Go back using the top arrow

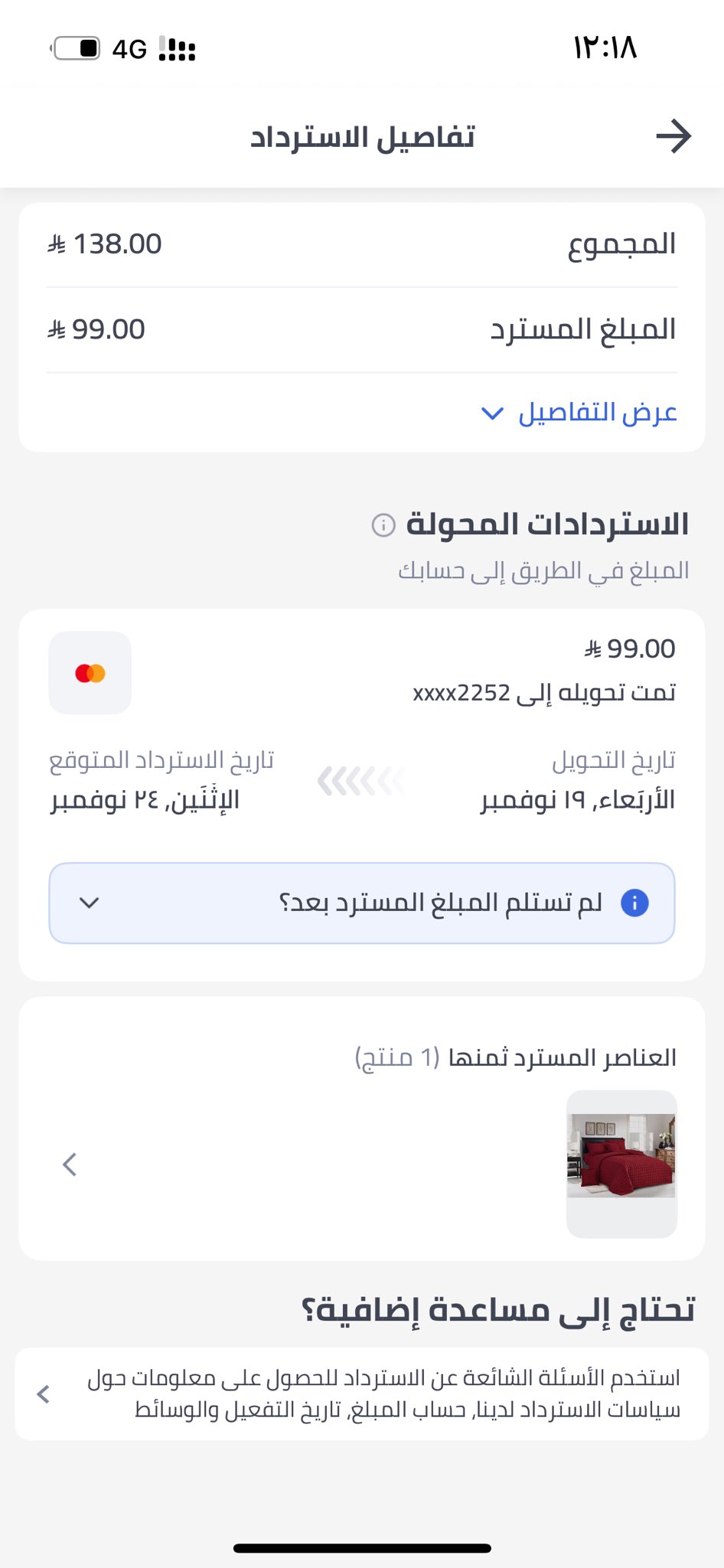(673, 136)
